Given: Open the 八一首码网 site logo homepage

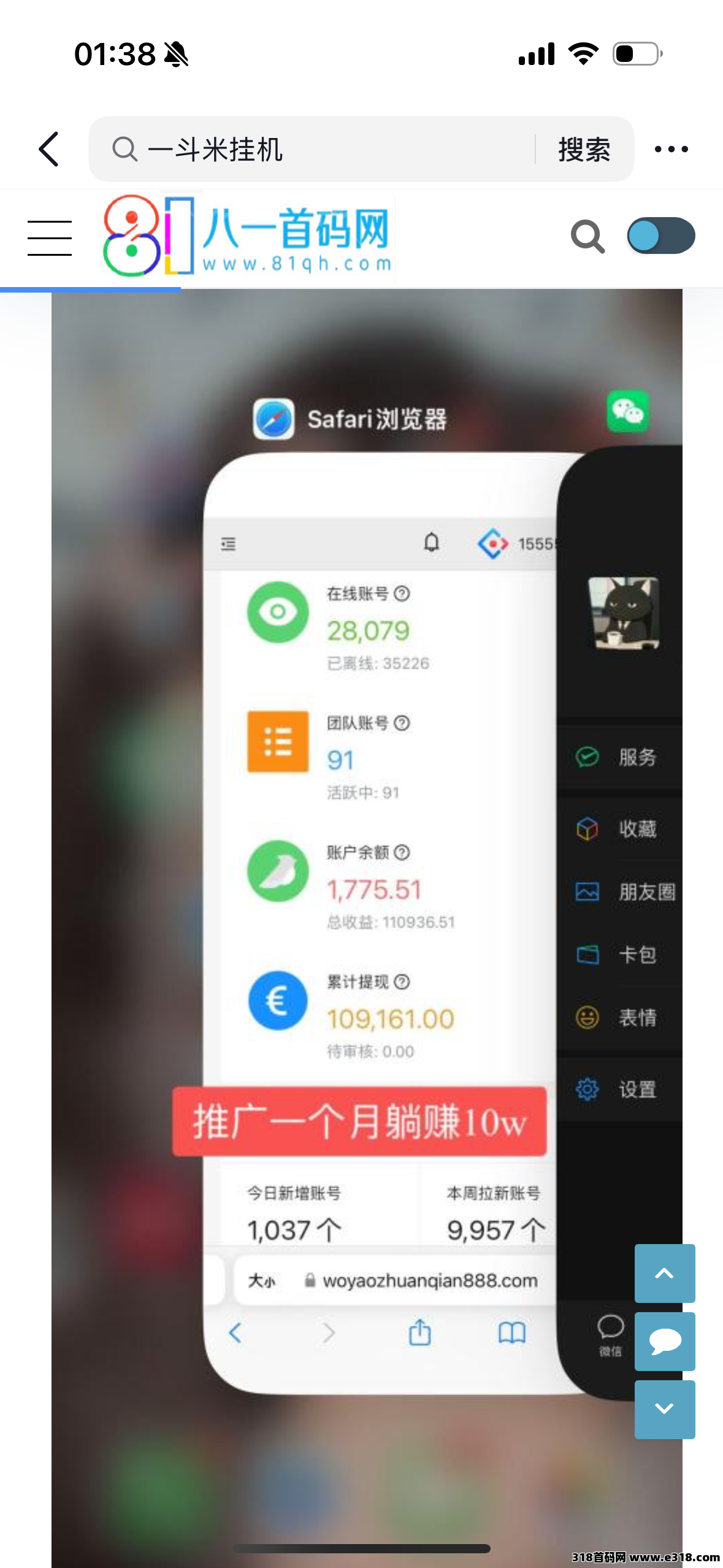Looking at the screenshot, I should point(247,236).
